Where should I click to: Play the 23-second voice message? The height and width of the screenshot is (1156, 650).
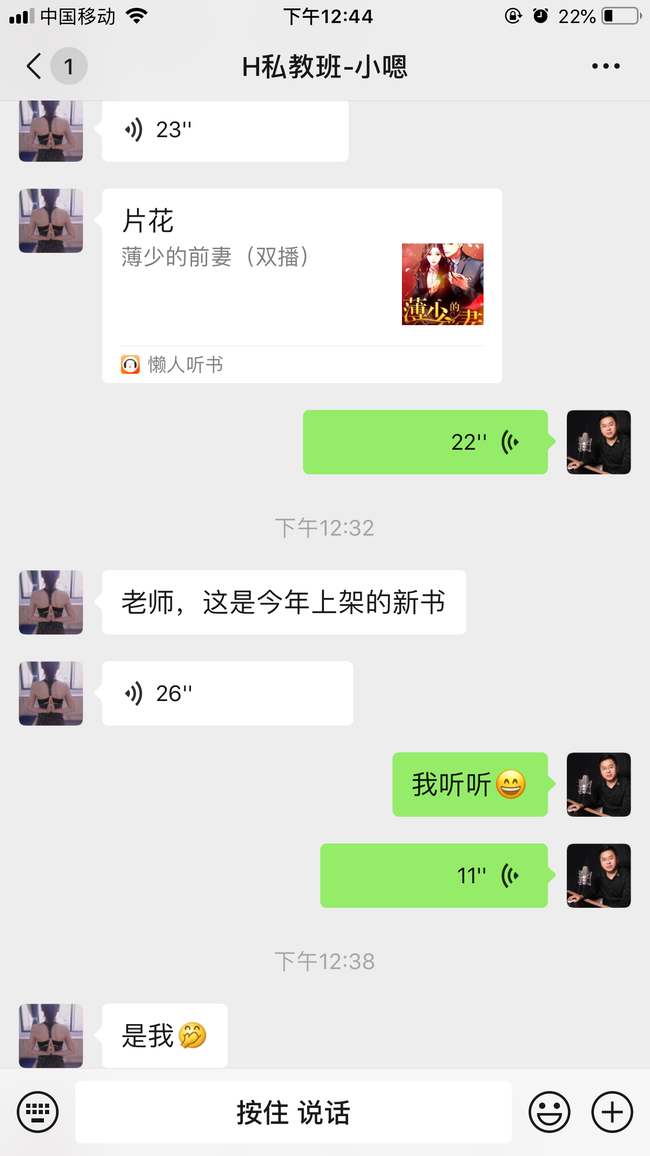point(225,131)
